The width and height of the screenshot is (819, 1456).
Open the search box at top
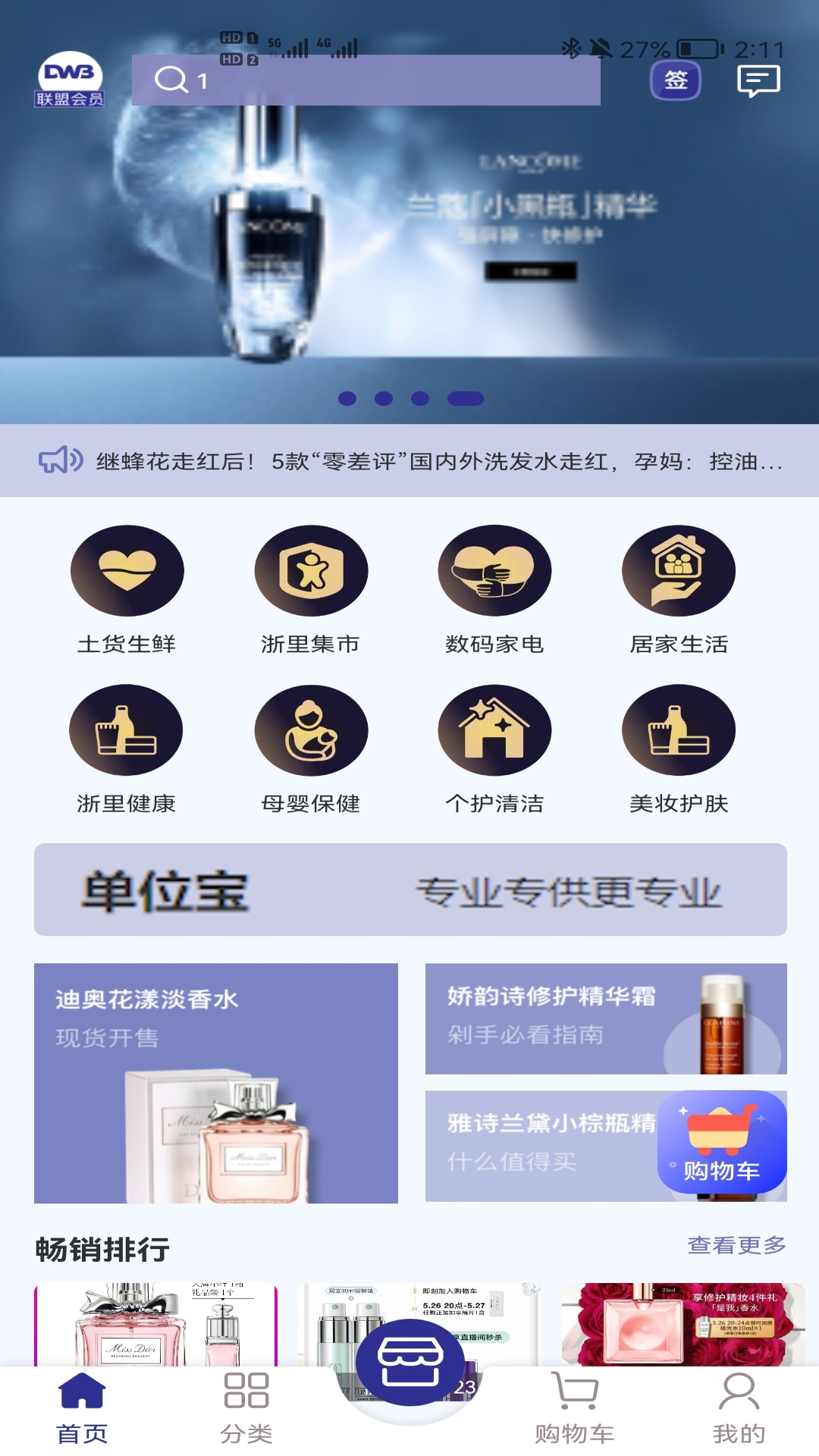(x=366, y=80)
